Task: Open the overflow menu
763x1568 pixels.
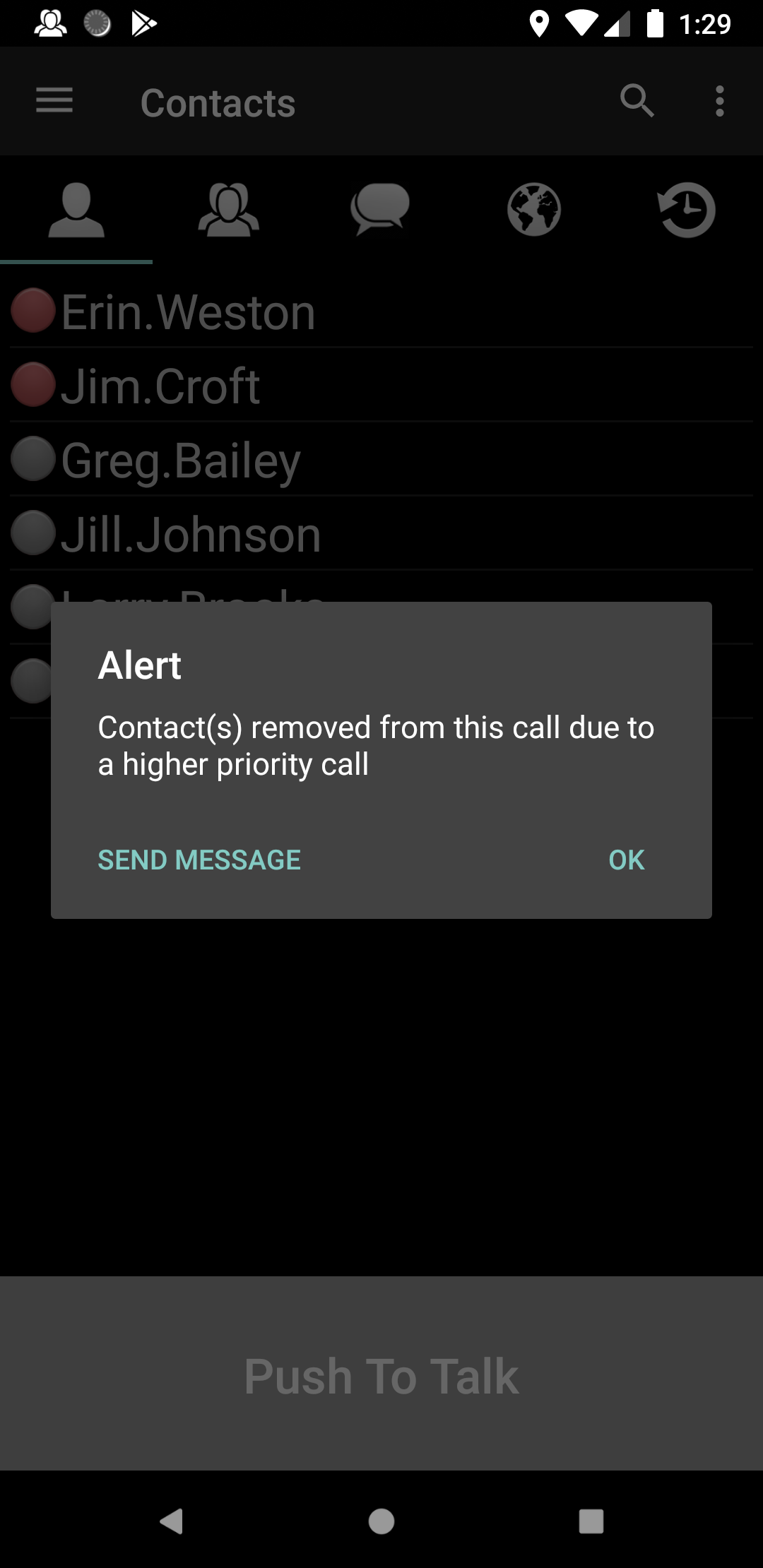Action: pyautogui.click(x=719, y=101)
